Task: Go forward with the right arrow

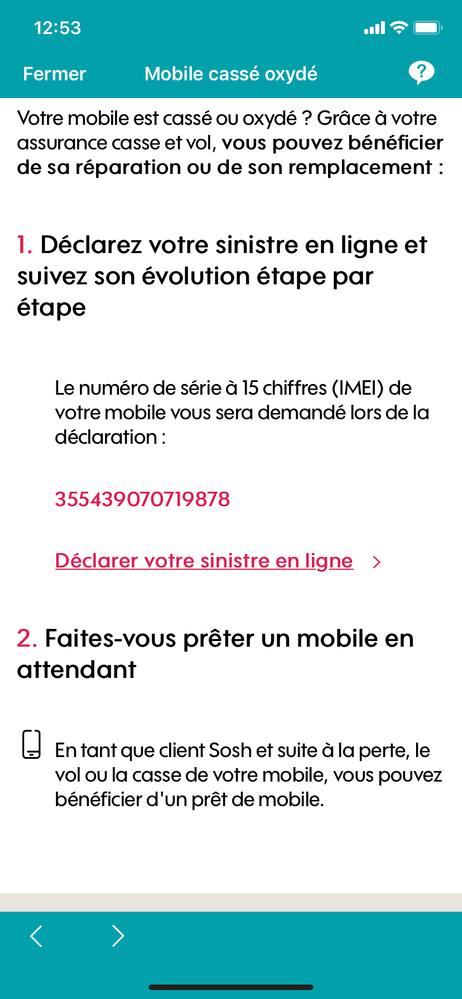Action: (118, 935)
